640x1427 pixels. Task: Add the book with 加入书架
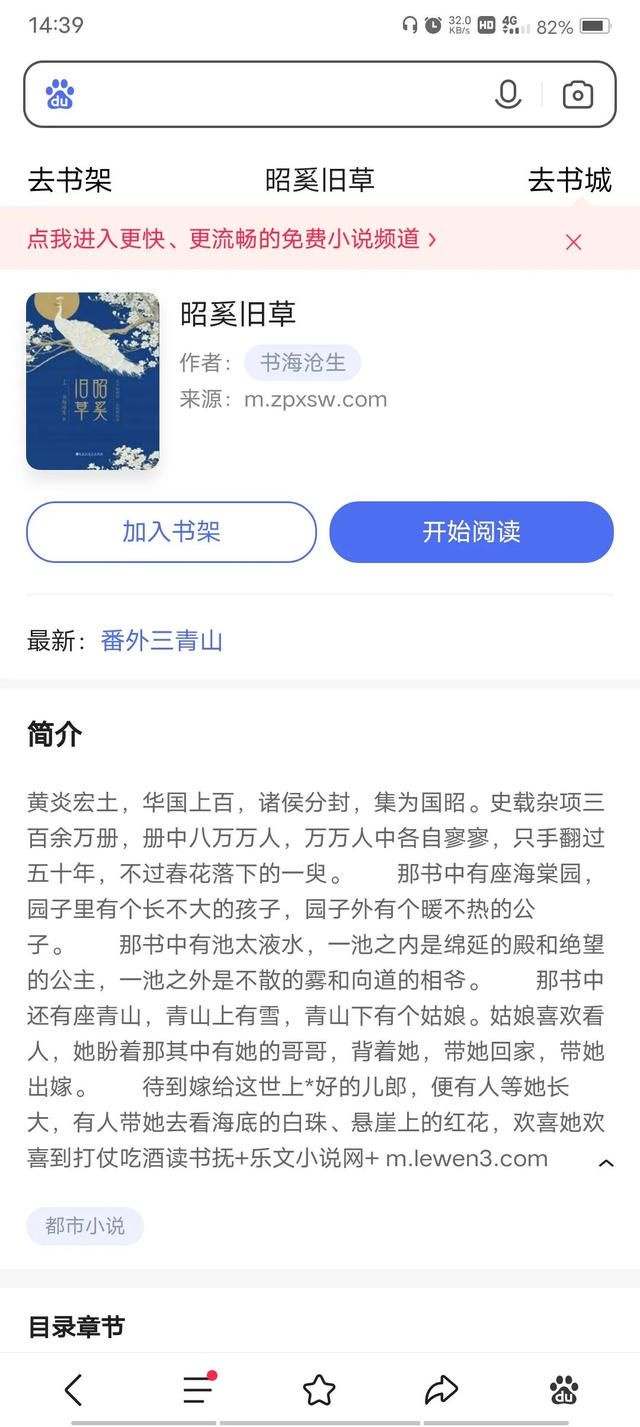pos(171,532)
